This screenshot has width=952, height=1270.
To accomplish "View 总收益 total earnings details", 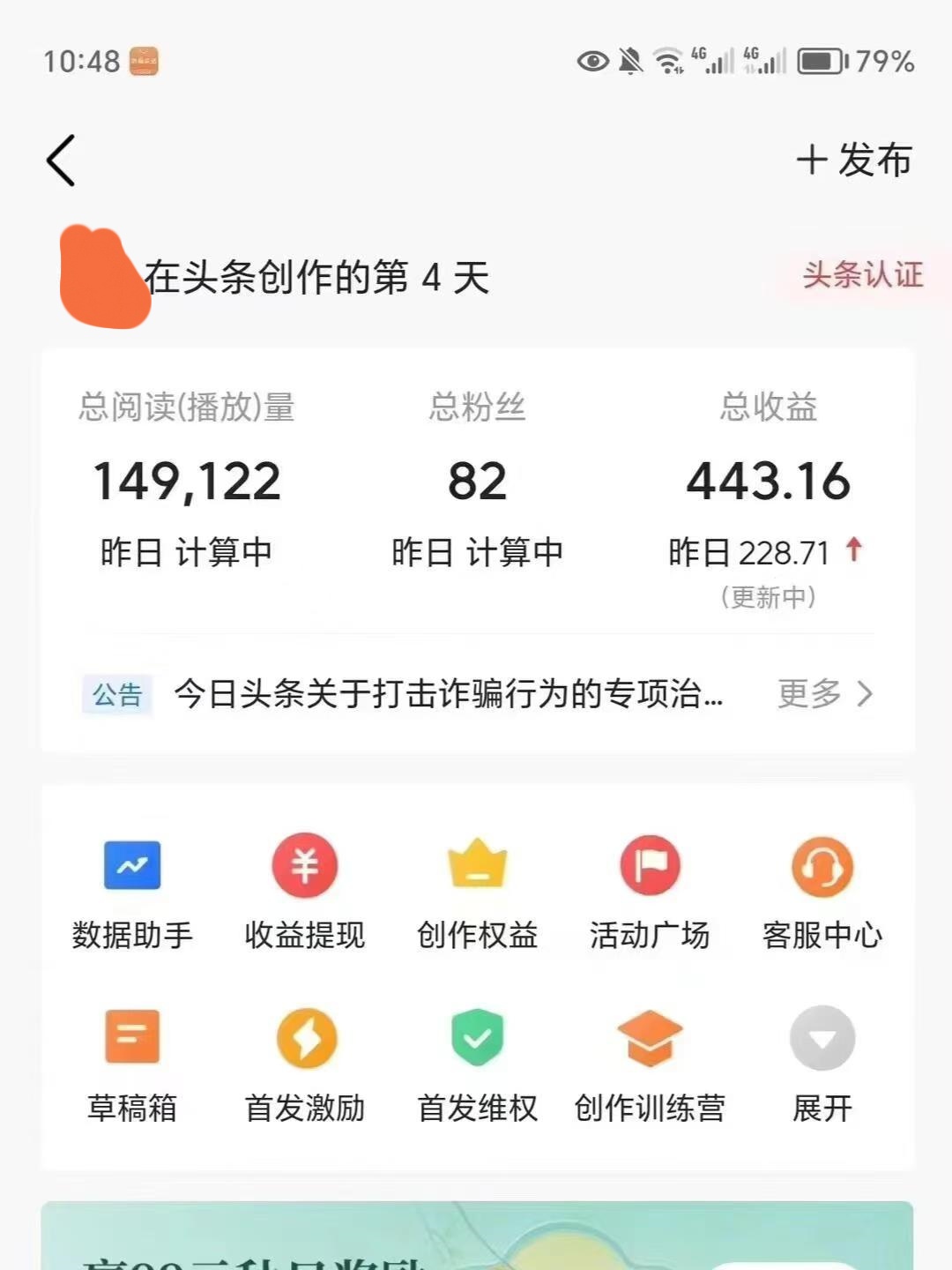I will 768,482.
